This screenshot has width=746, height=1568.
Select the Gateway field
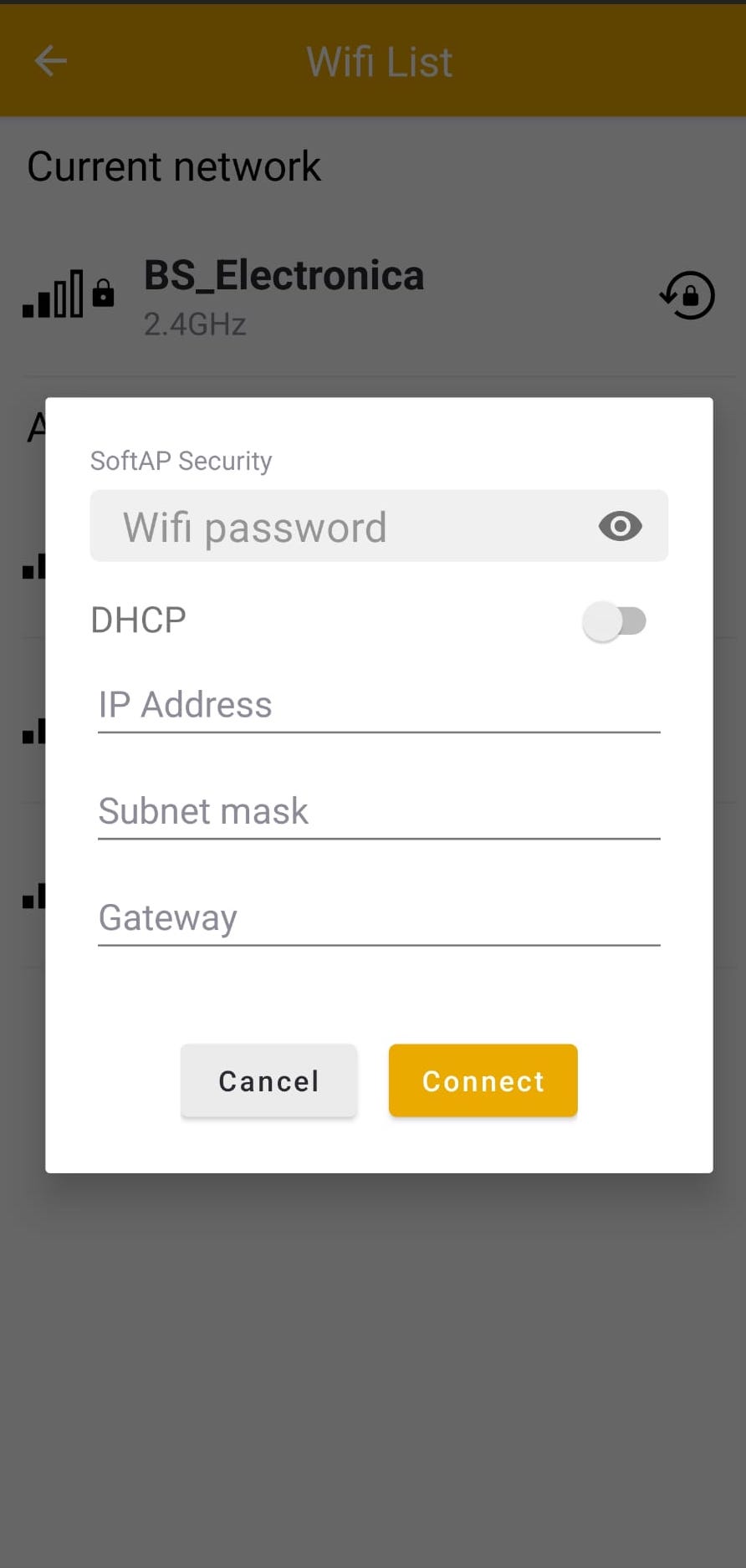(378, 918)
